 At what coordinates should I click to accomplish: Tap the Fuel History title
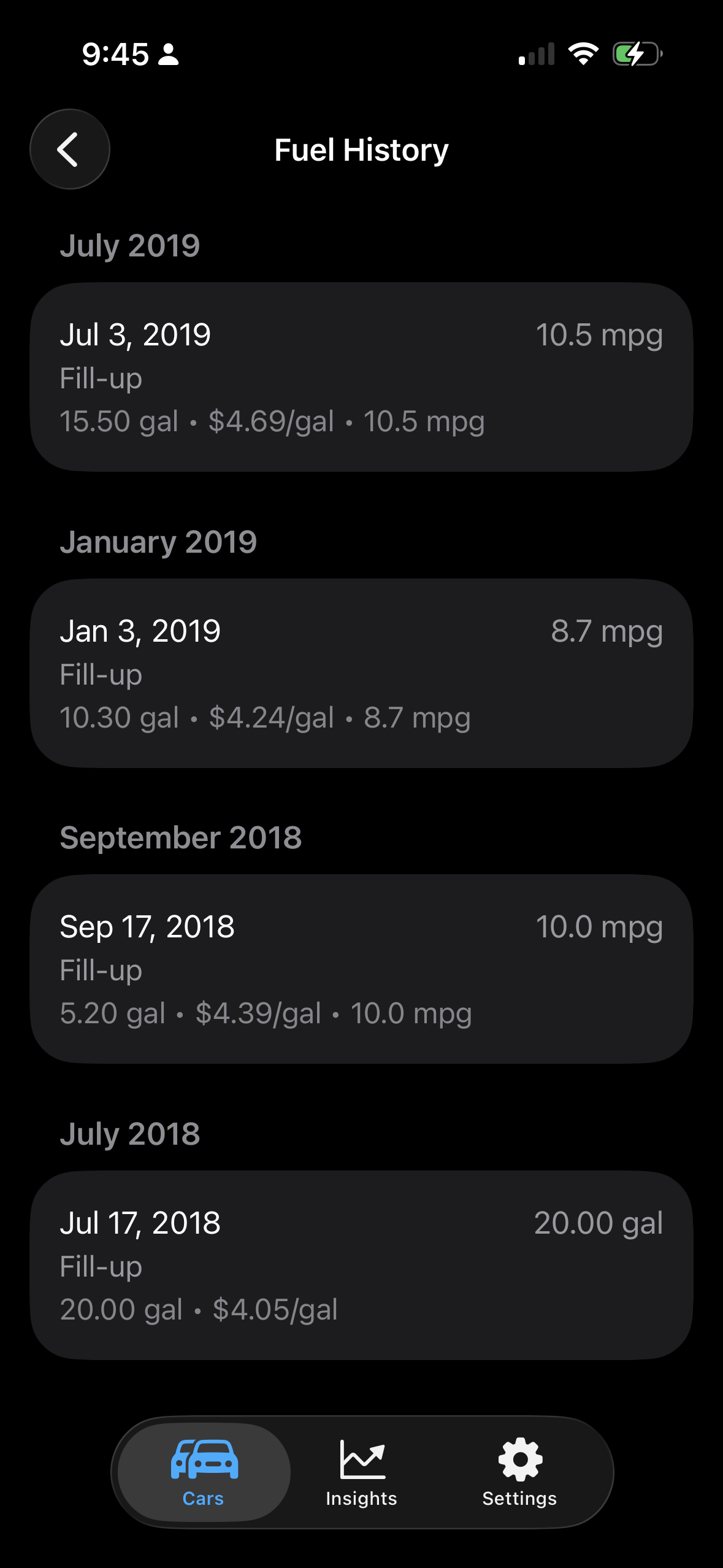pyautogui.click(x=361, y=149)
